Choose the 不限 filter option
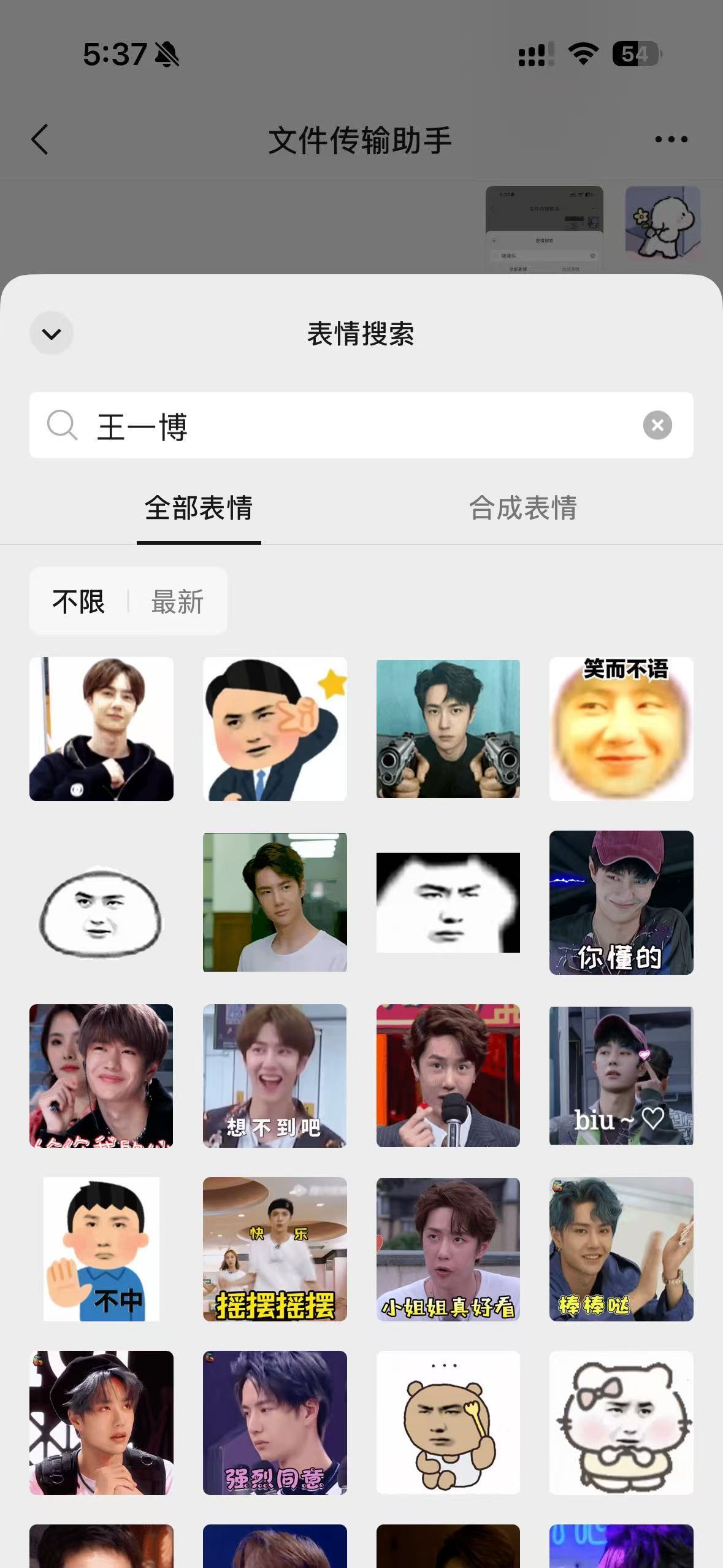 point(78,601)
